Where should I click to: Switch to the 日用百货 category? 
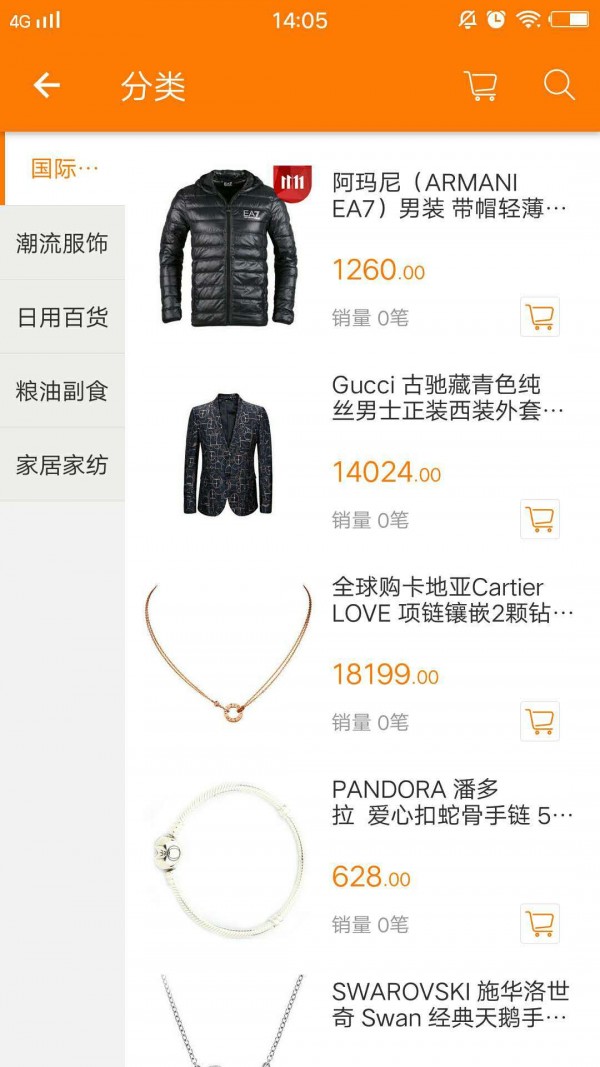click(62, 317)
